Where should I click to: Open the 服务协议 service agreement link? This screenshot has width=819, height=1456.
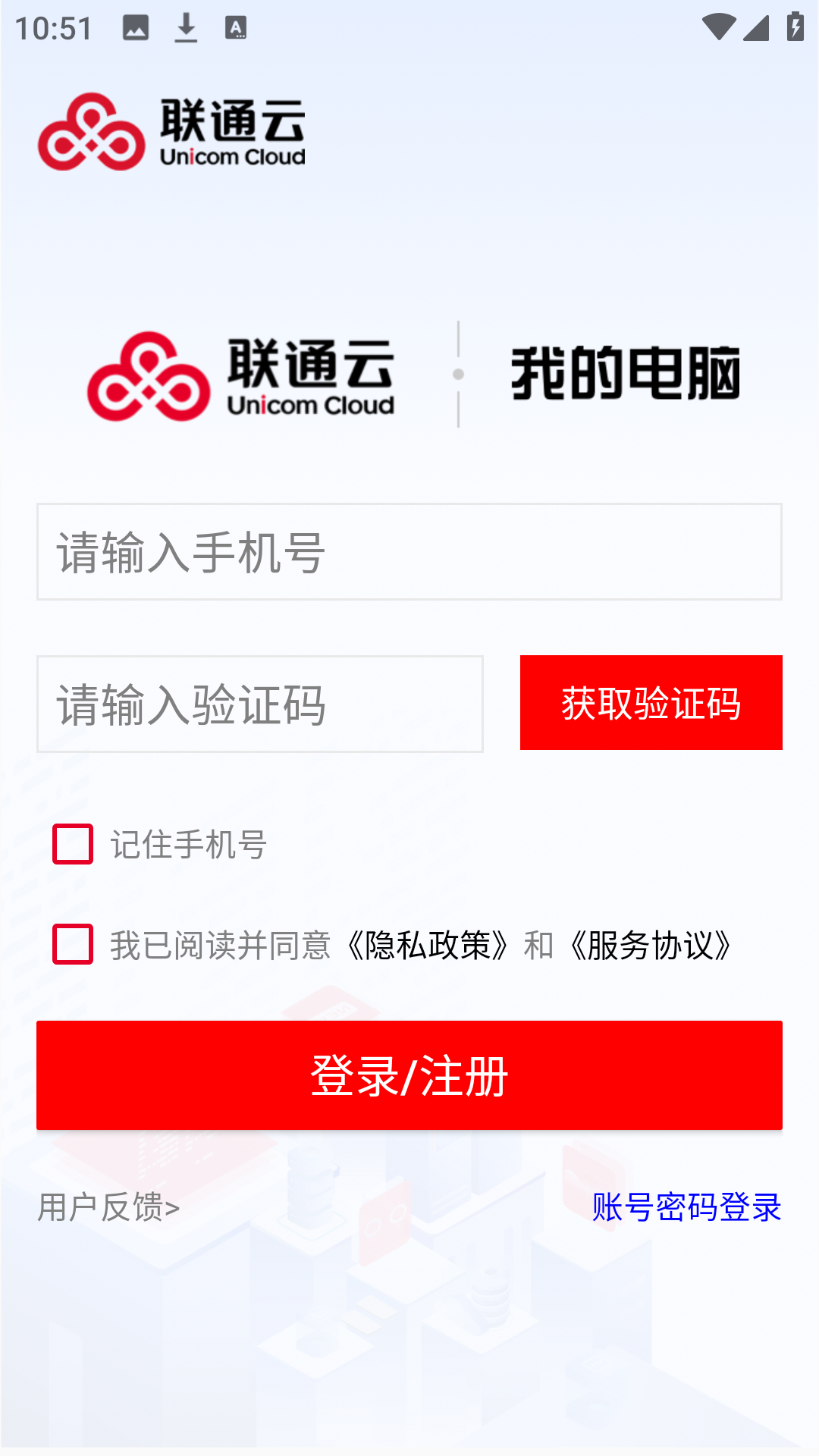tap(651, 944)
